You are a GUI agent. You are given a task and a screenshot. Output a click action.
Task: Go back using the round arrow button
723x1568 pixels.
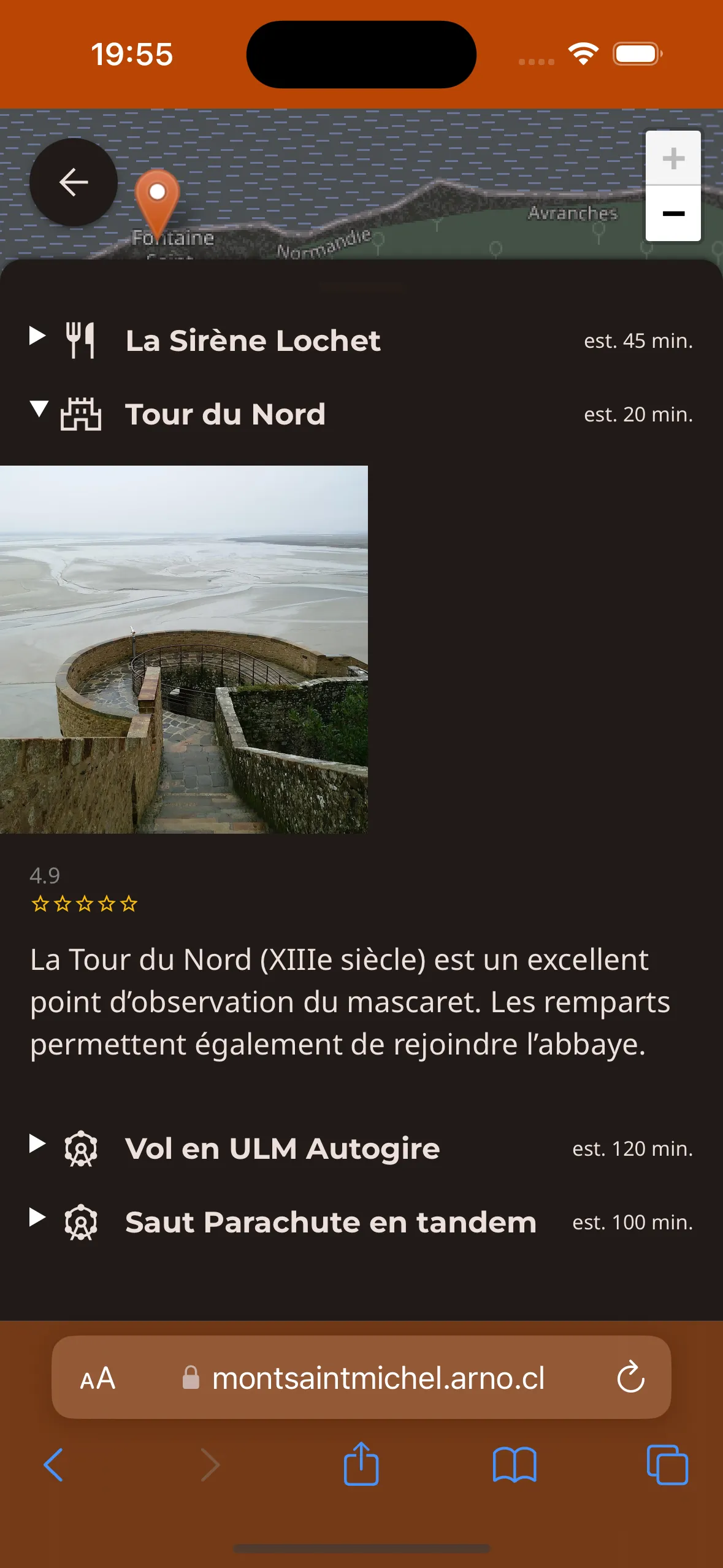click(x=74, y=182)
